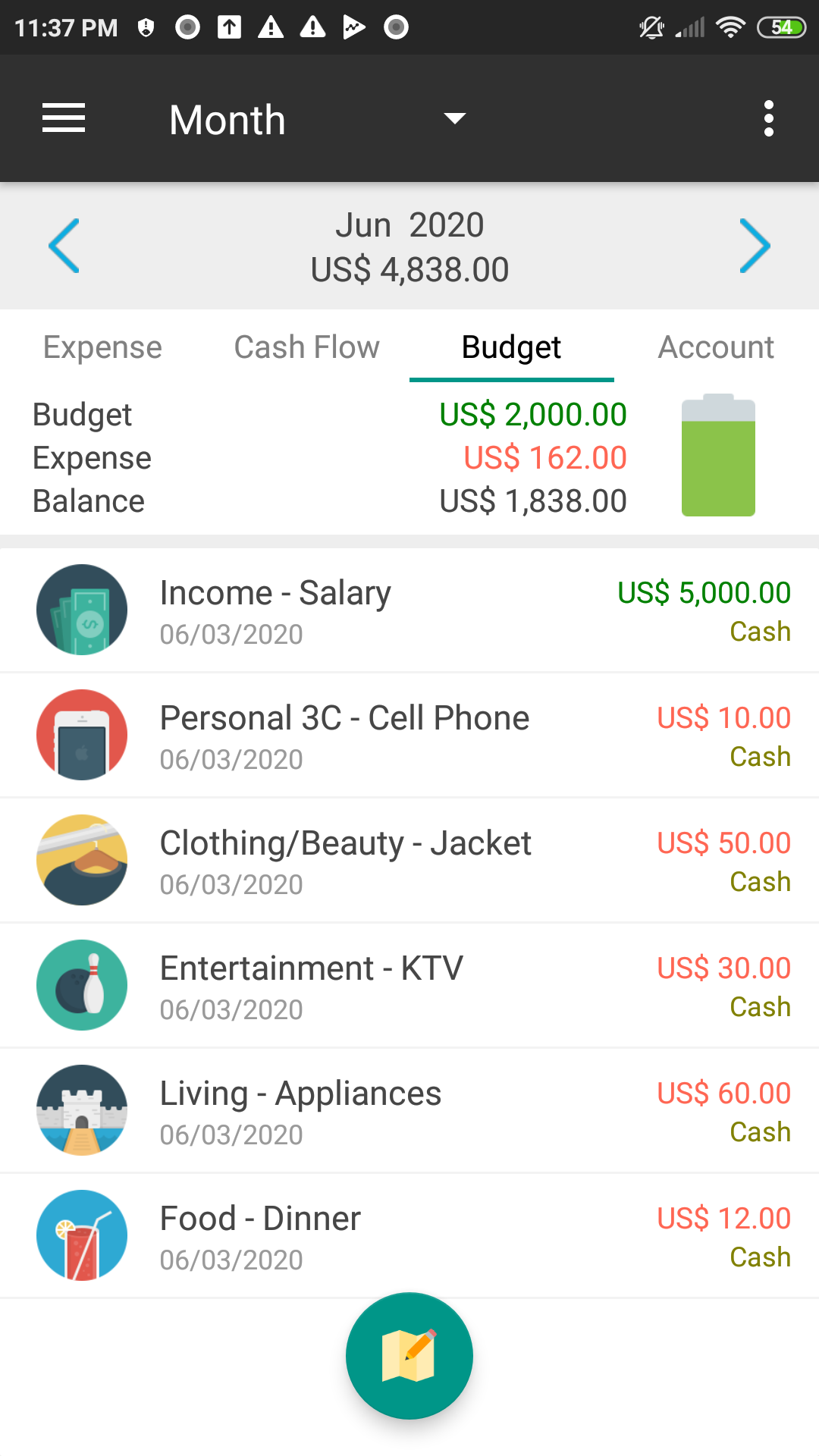Open the Income - Salary entry
This screenshot has width=819, height=1456.
coord(409,610)
